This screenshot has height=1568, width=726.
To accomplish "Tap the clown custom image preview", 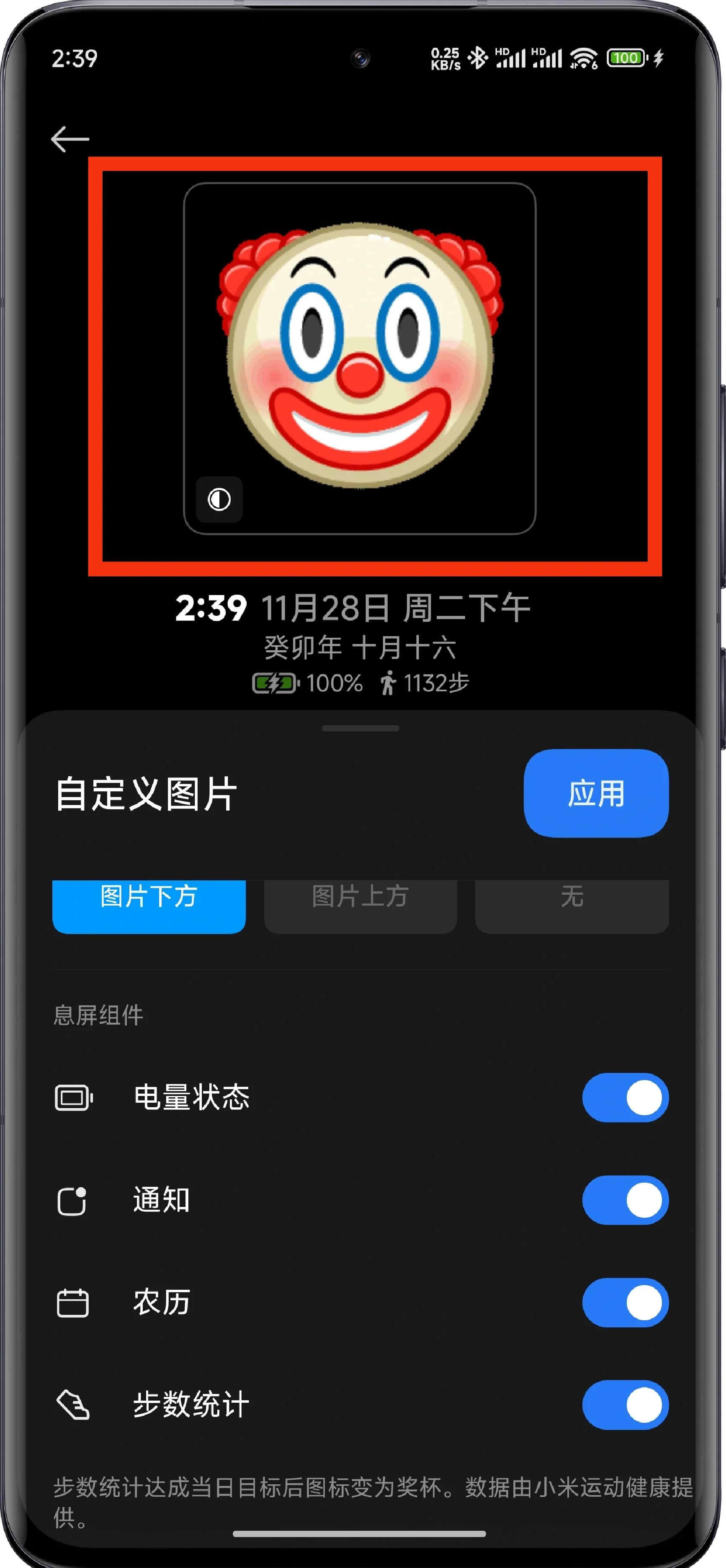I will [x=360, y=356].
